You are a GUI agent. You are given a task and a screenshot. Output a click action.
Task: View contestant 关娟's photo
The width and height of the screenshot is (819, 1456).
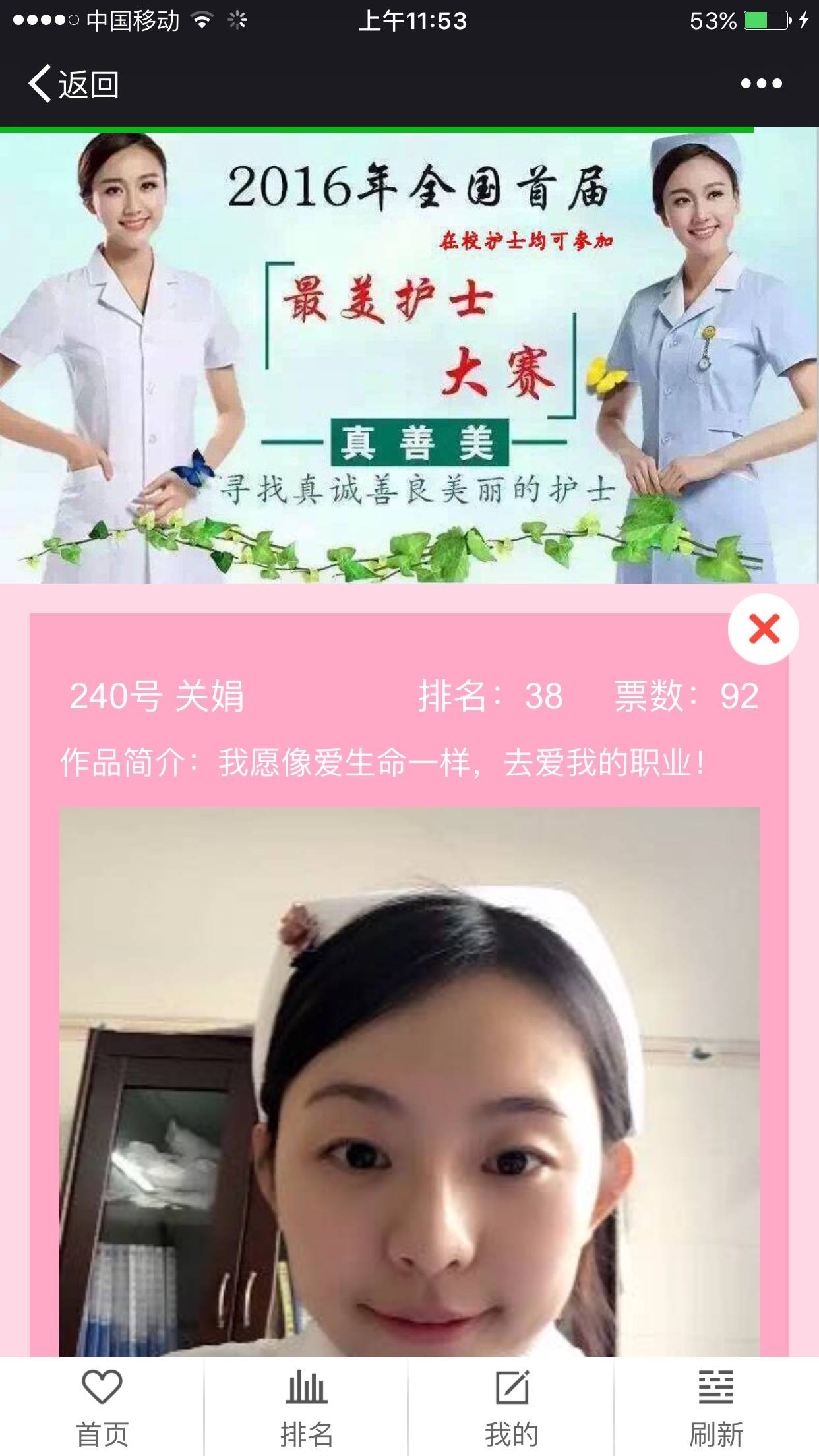click(409, 1081)
